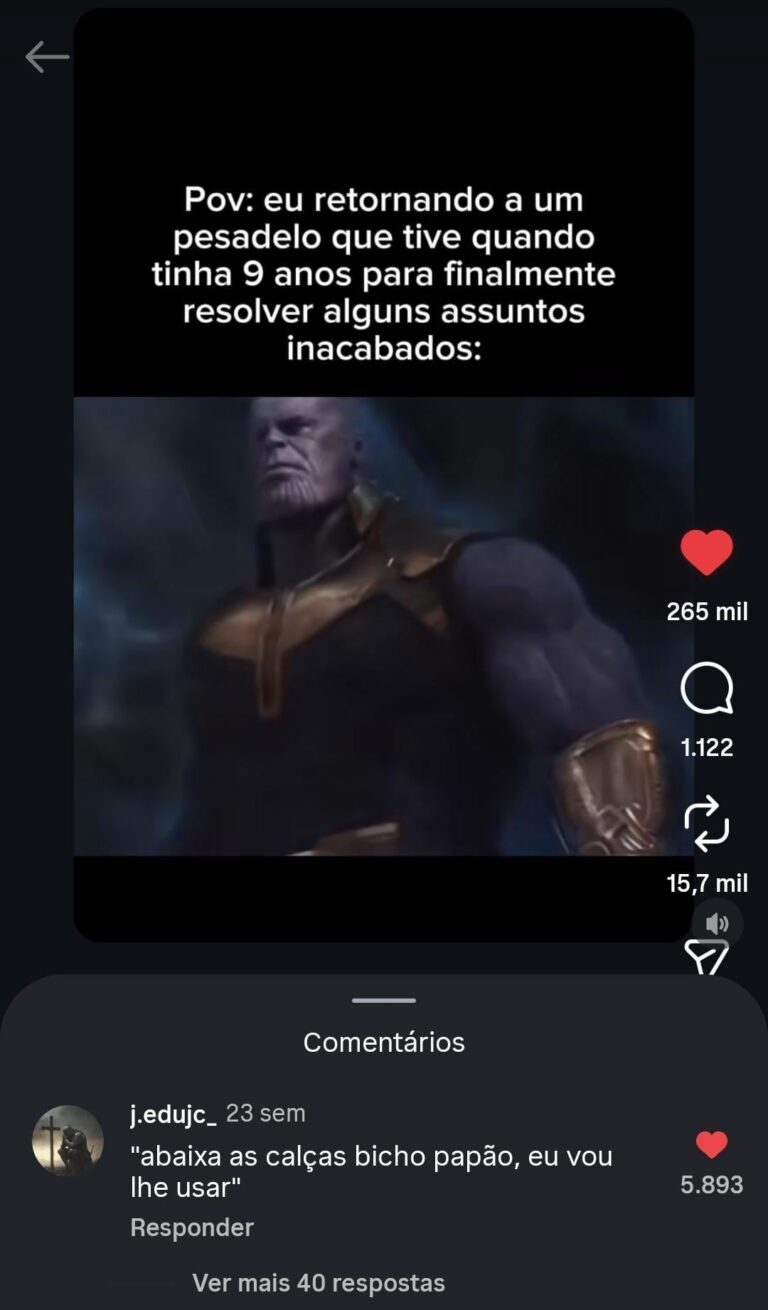Screen dimensions: 768x1310
Task: Repost the video with the arrows icon
Action: click(706, 825)
